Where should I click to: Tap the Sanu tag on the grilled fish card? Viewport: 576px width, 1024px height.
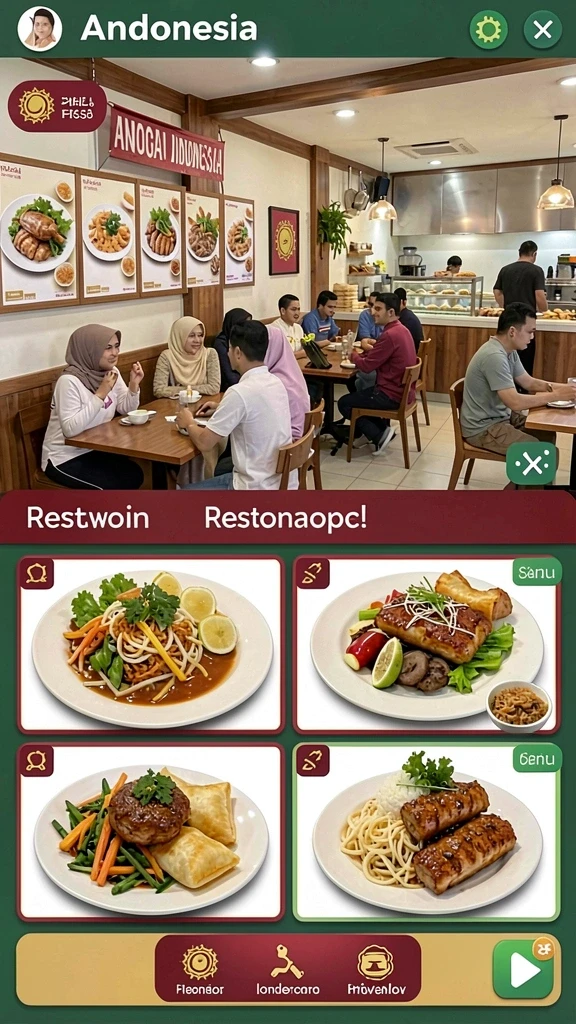coord(537,573)
